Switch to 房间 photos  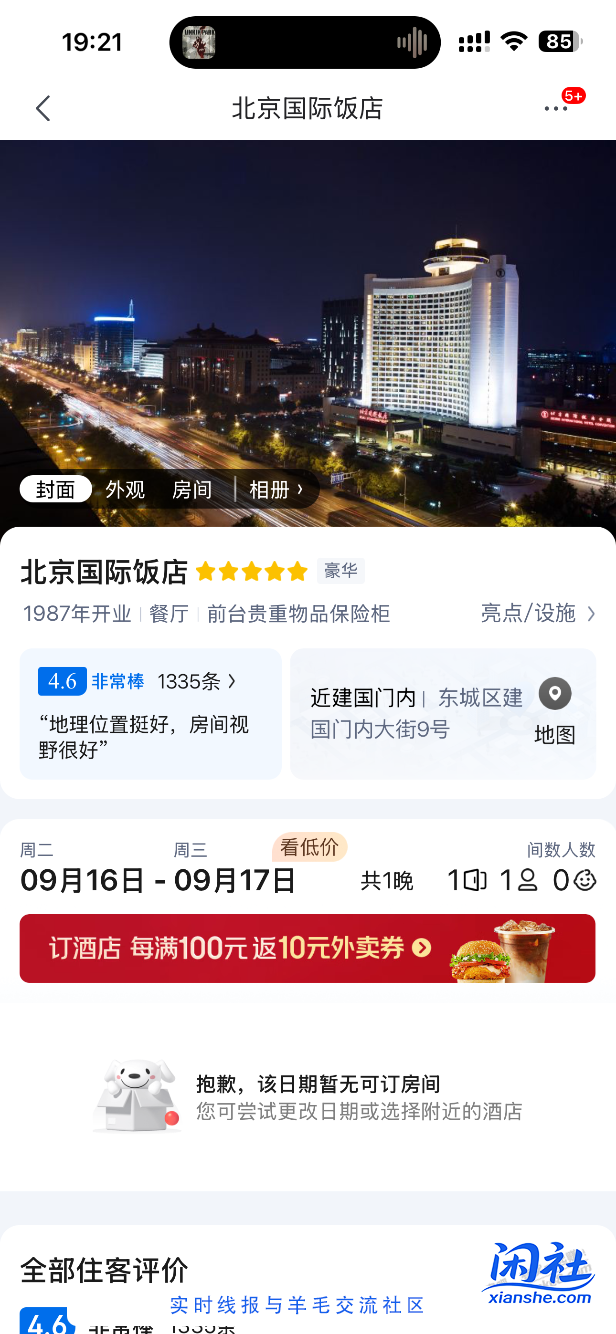point(192,489)
